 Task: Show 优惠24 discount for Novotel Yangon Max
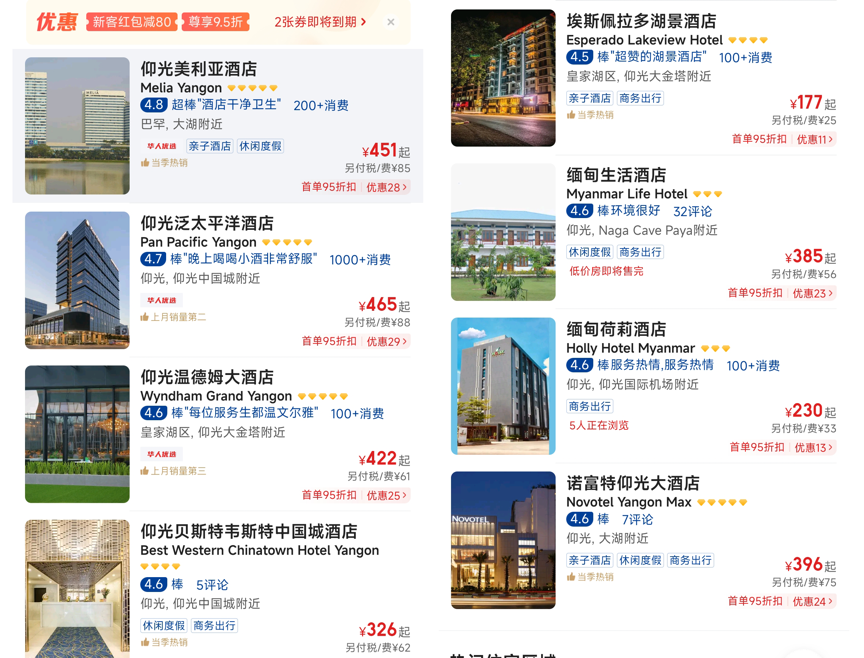[812, 601]
